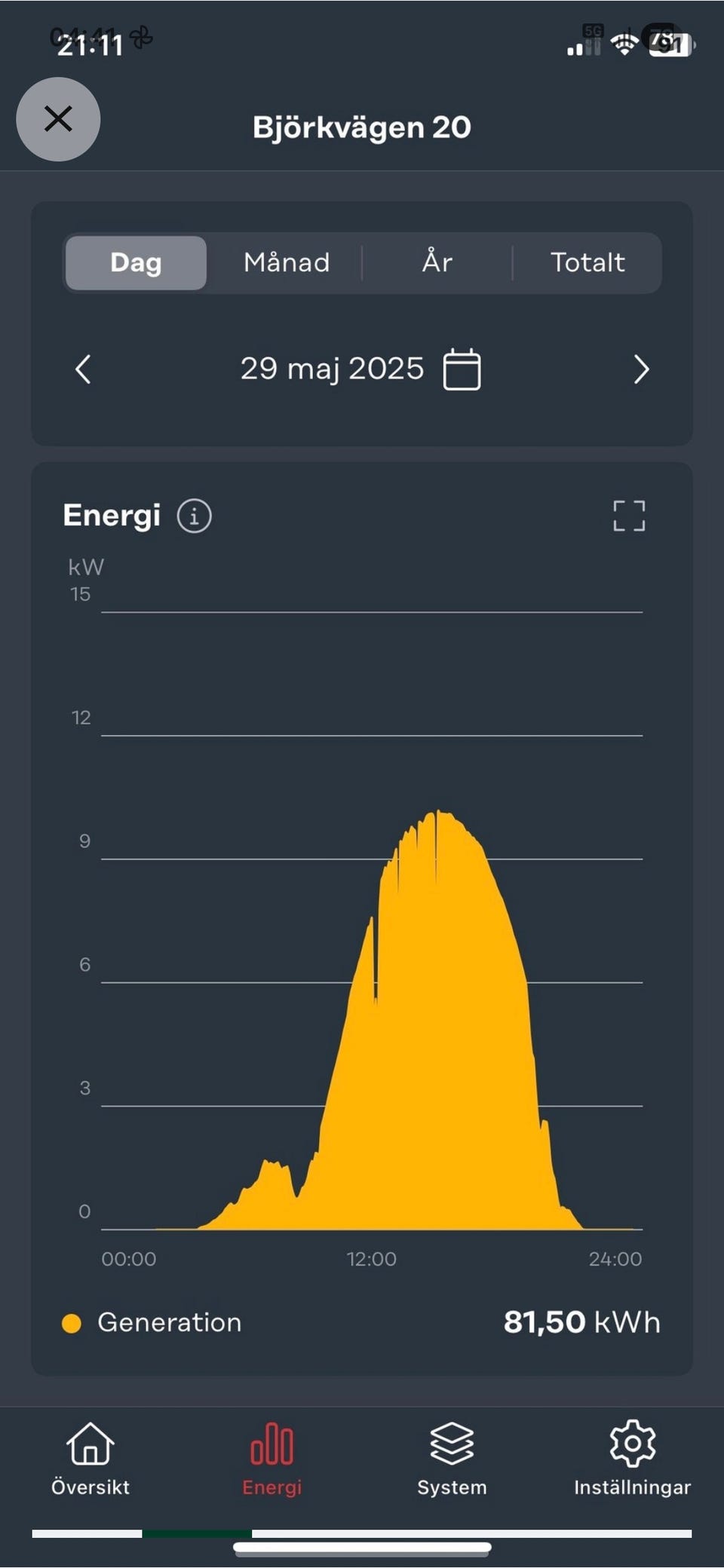Image resolution: width=724 pixels, height=1568 pixels.
Task: Show info about the Energi chart
Action: (194, 516)
